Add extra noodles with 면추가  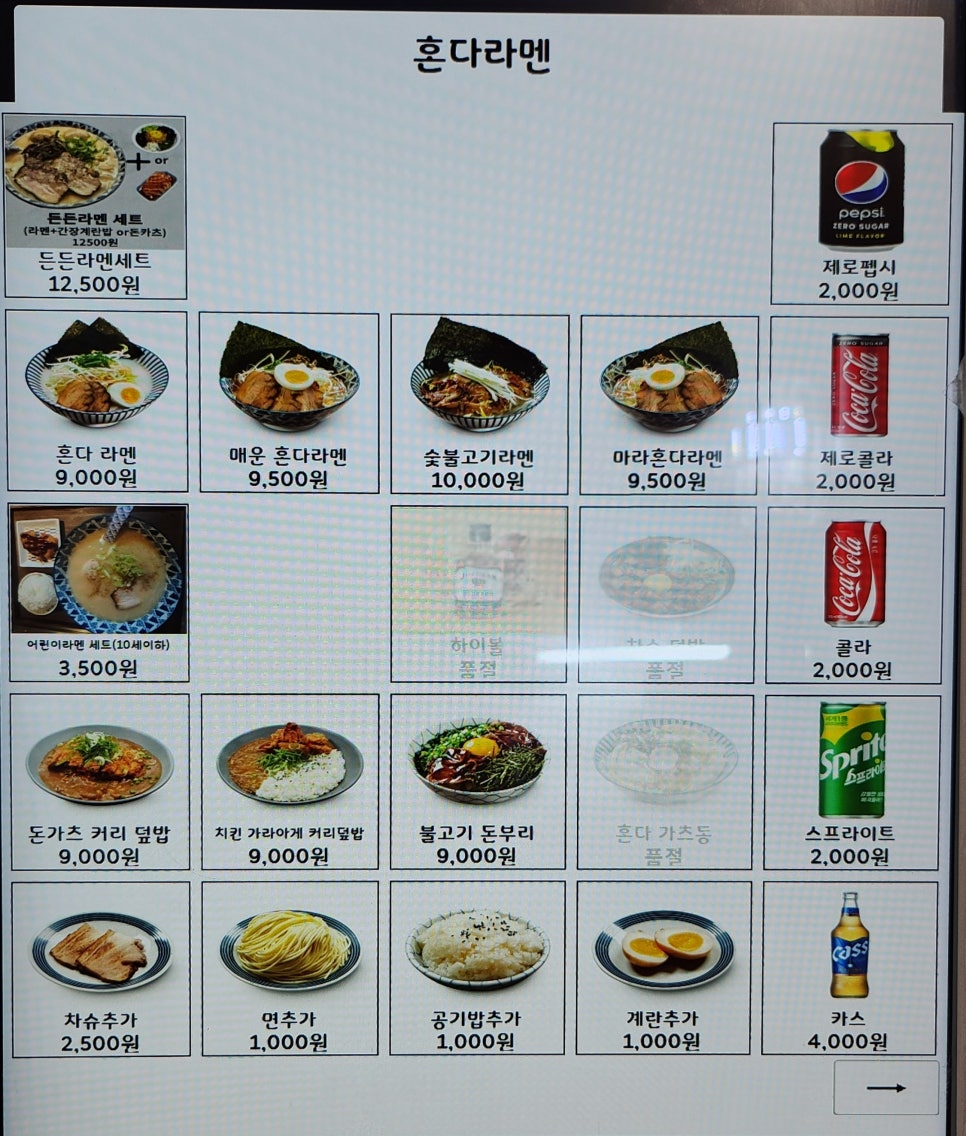(x=290, y=967)
